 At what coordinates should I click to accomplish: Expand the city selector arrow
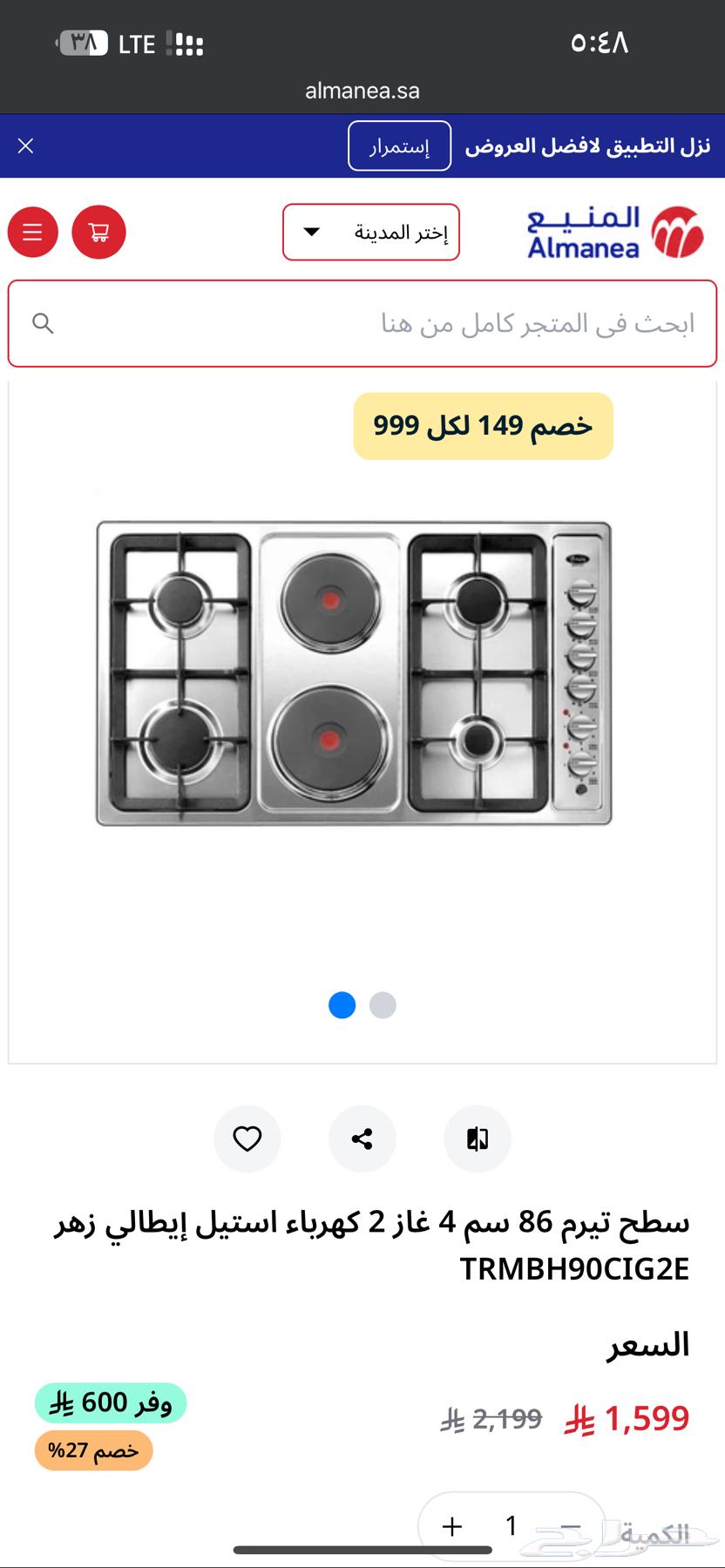click(310, 232)
